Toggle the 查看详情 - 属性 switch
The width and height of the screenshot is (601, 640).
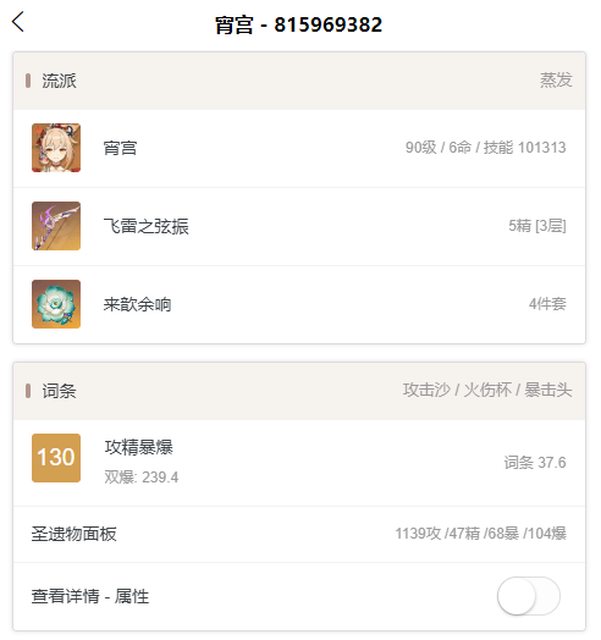pos(528,596)
